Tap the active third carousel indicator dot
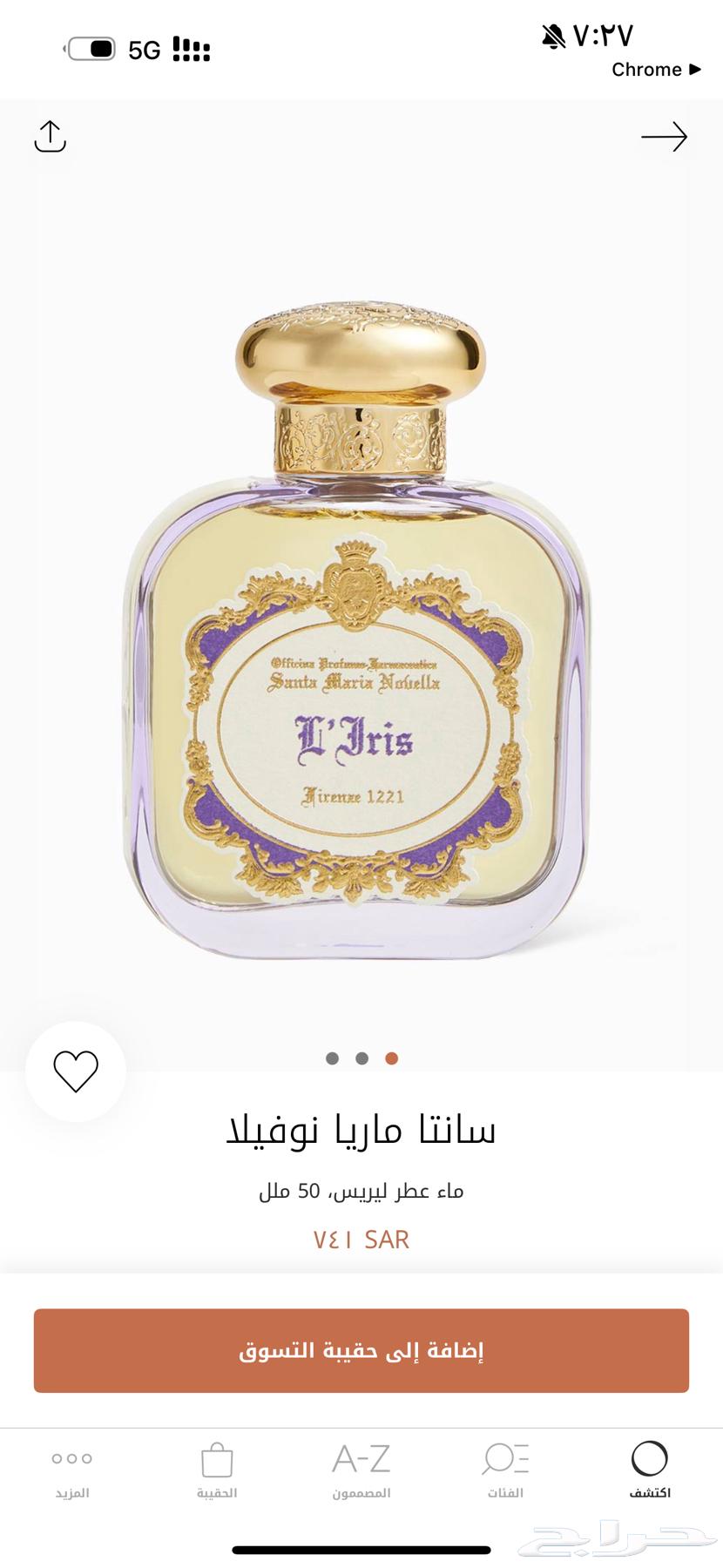The image size is (723, 1568). click(391, 1058)
